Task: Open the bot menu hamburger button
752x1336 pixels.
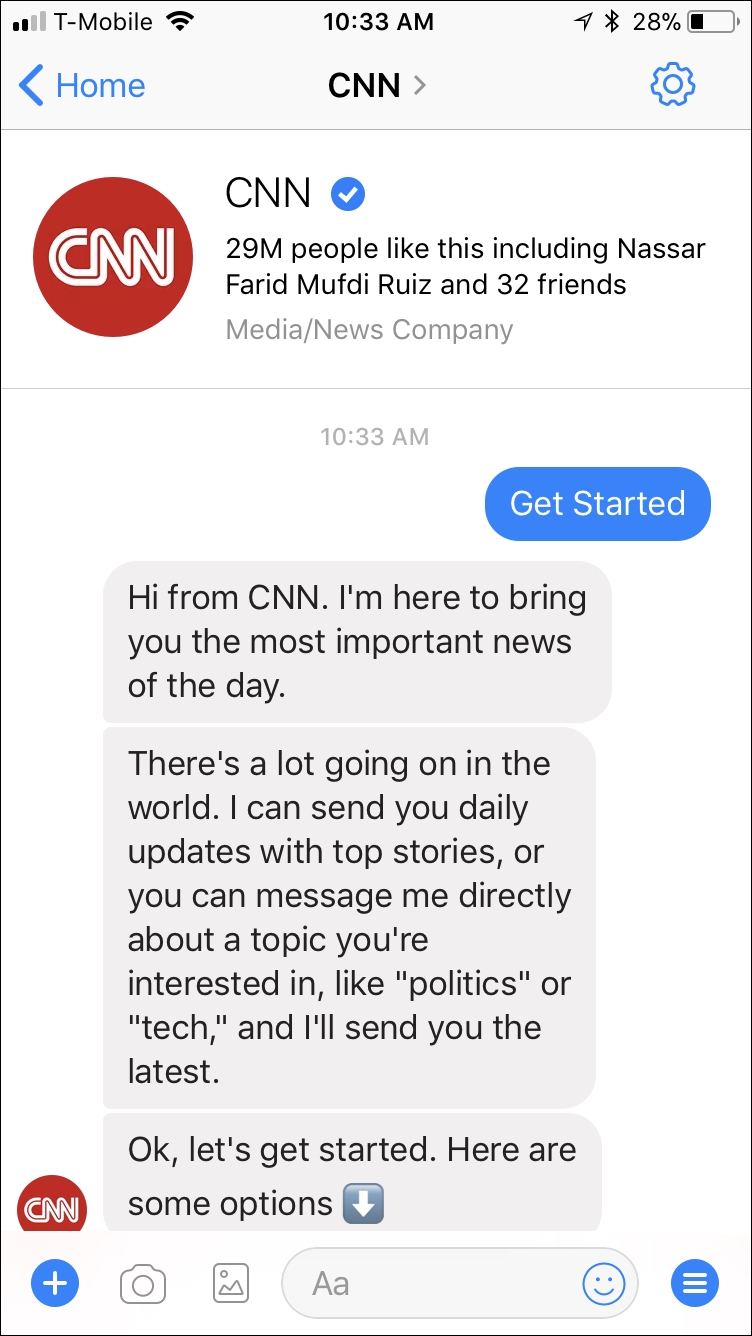Action: coord(694,1283)
